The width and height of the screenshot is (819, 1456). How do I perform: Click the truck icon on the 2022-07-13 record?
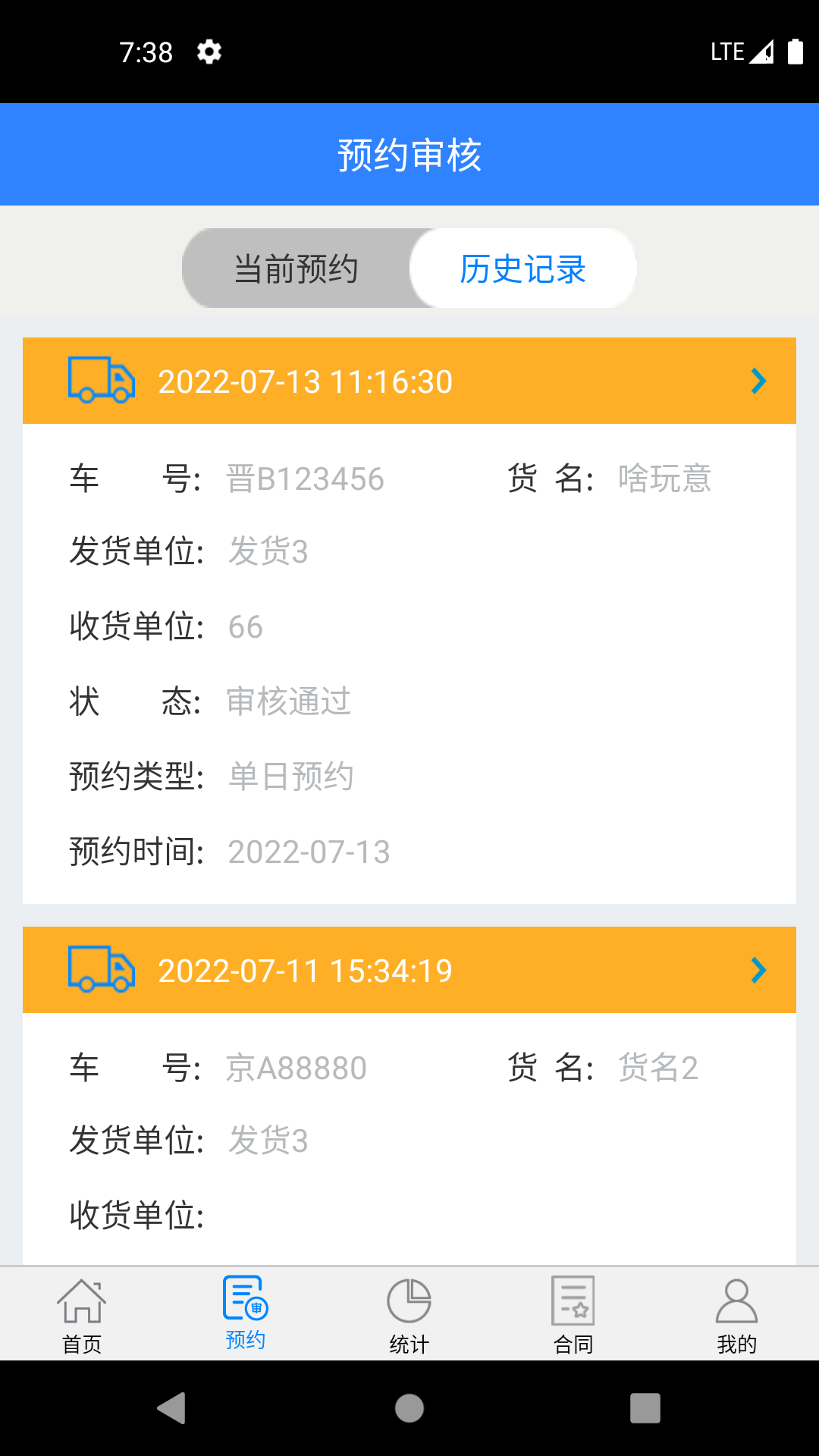pos(101,381)
